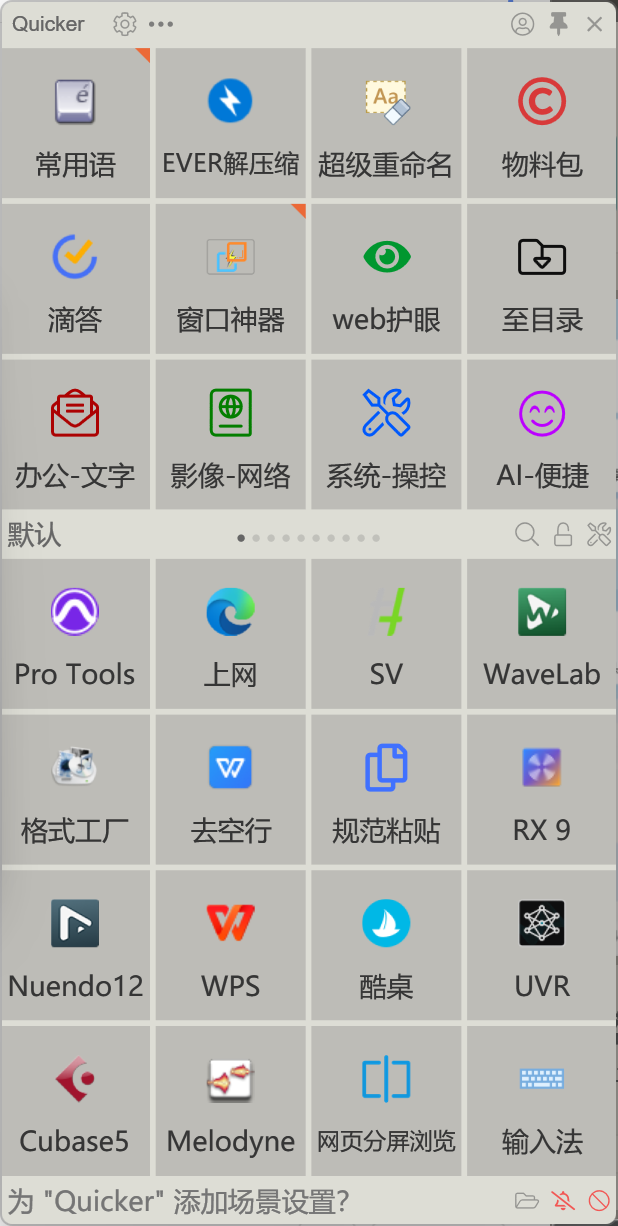Search actions with the magnifier icon

coord(526,534)
